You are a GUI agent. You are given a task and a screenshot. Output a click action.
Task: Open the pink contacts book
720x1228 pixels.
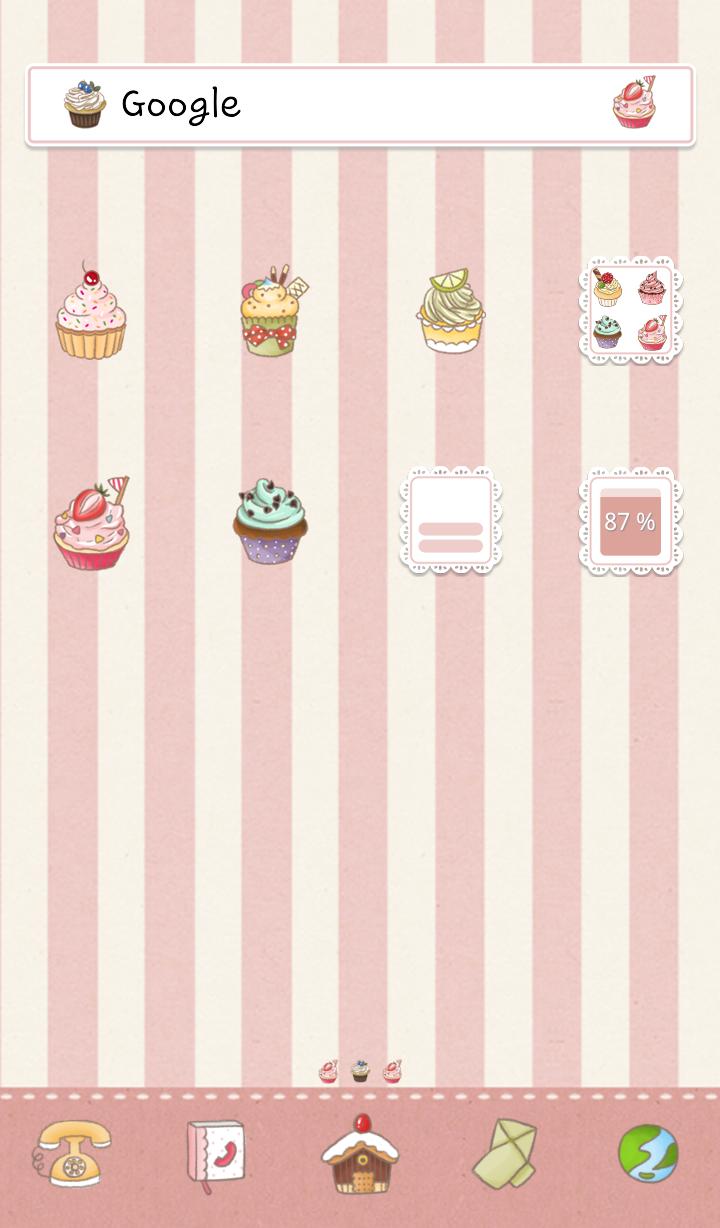point(215,1155)
